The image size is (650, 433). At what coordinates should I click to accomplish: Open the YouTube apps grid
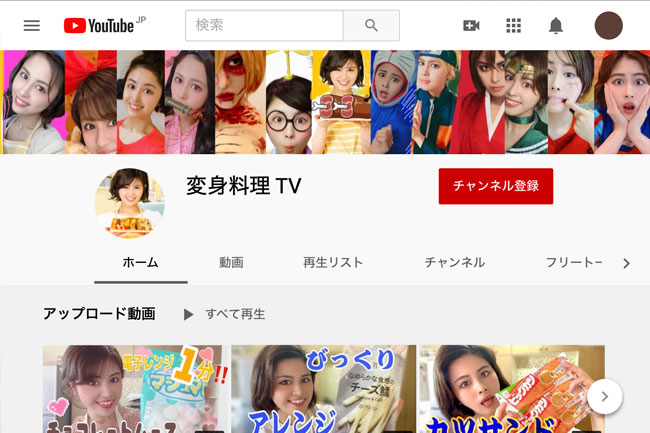click(x=514, y=26)
